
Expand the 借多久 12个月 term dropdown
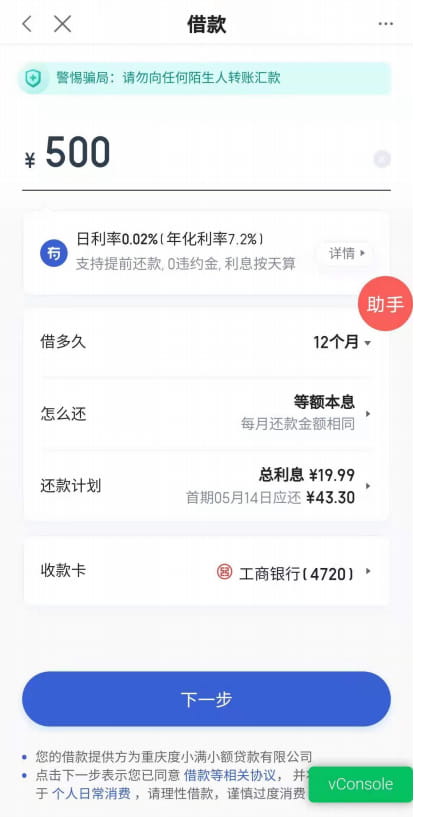click(x=206, y=342)
